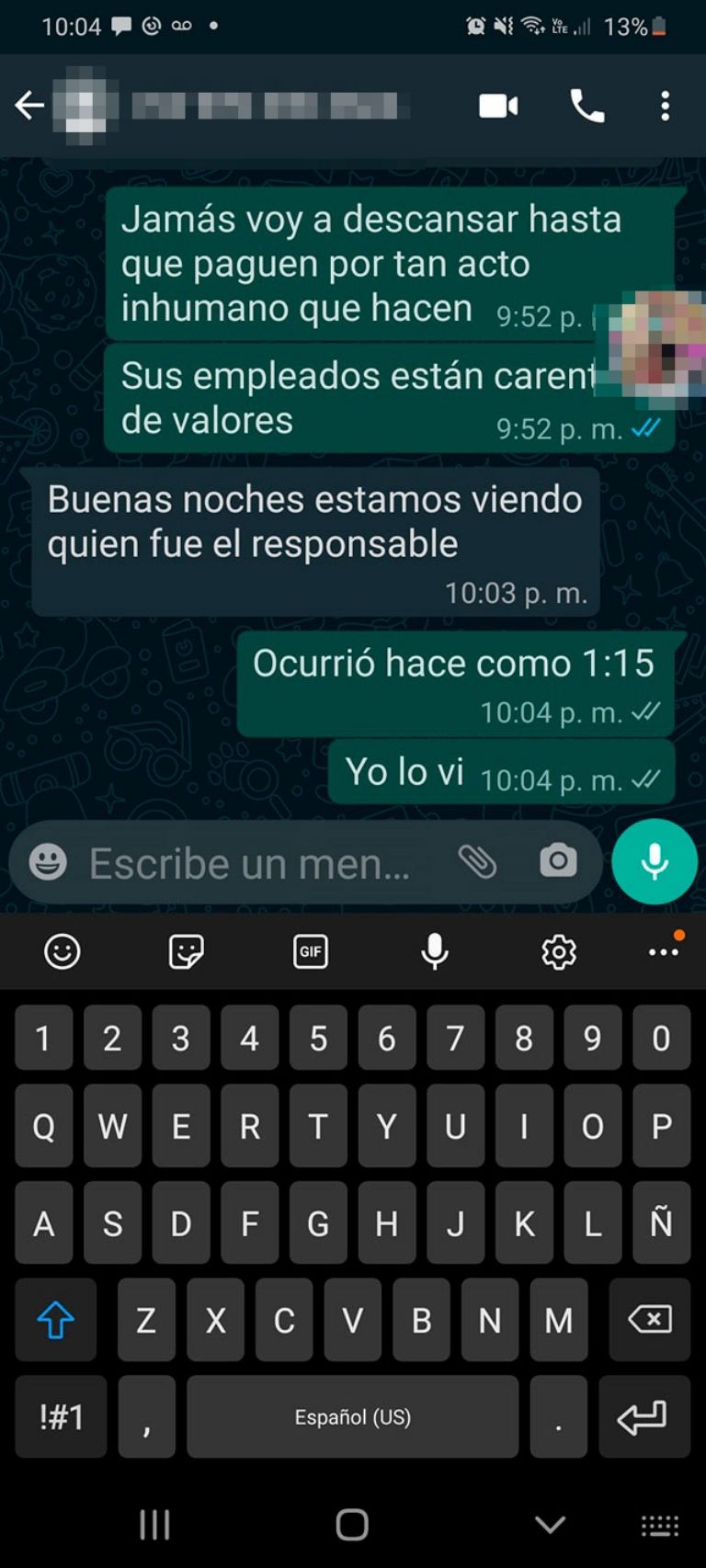Expand more keyboard toolbar options
Image resolution: width=706 pixels, height=1568 pixels.
coord(664,951)
